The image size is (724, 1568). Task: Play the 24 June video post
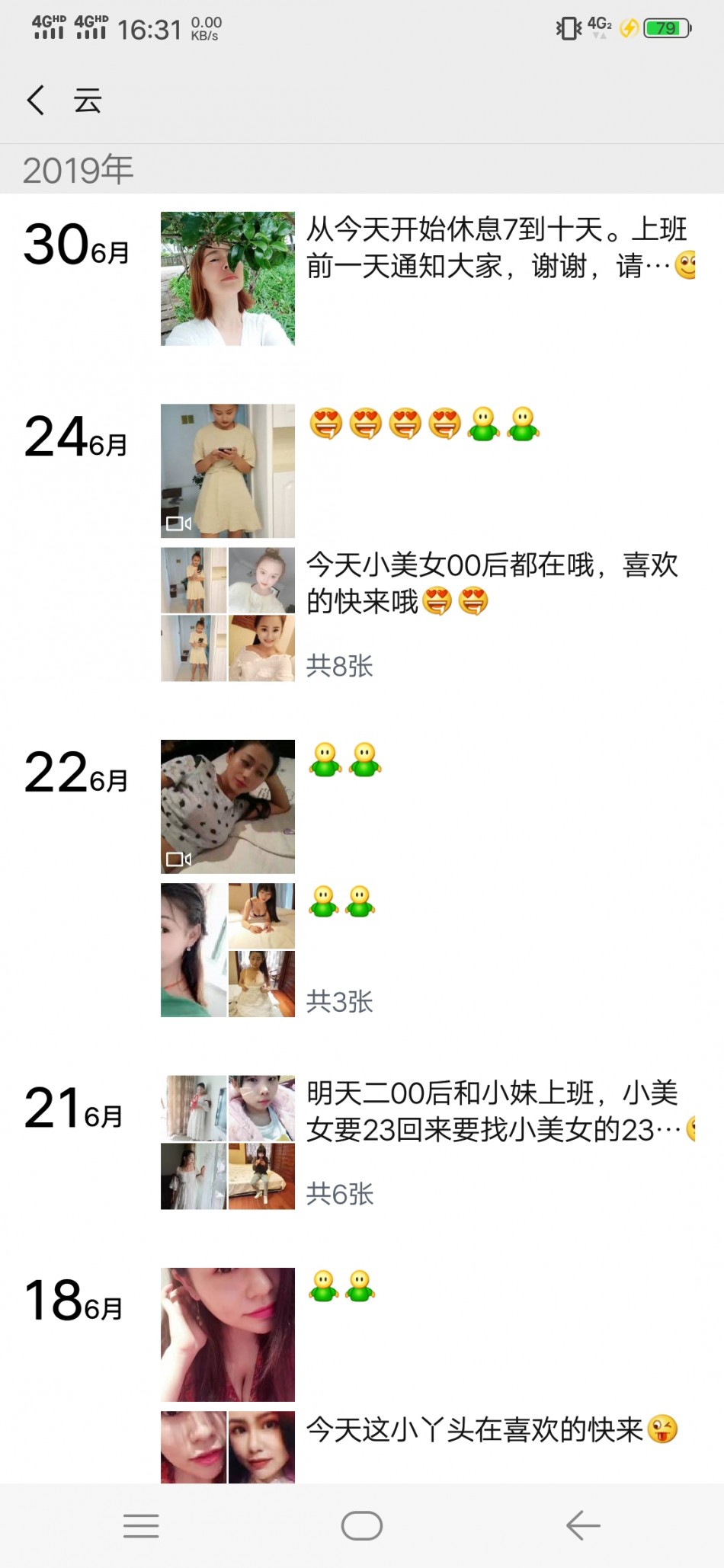click(x=227, y=471)
